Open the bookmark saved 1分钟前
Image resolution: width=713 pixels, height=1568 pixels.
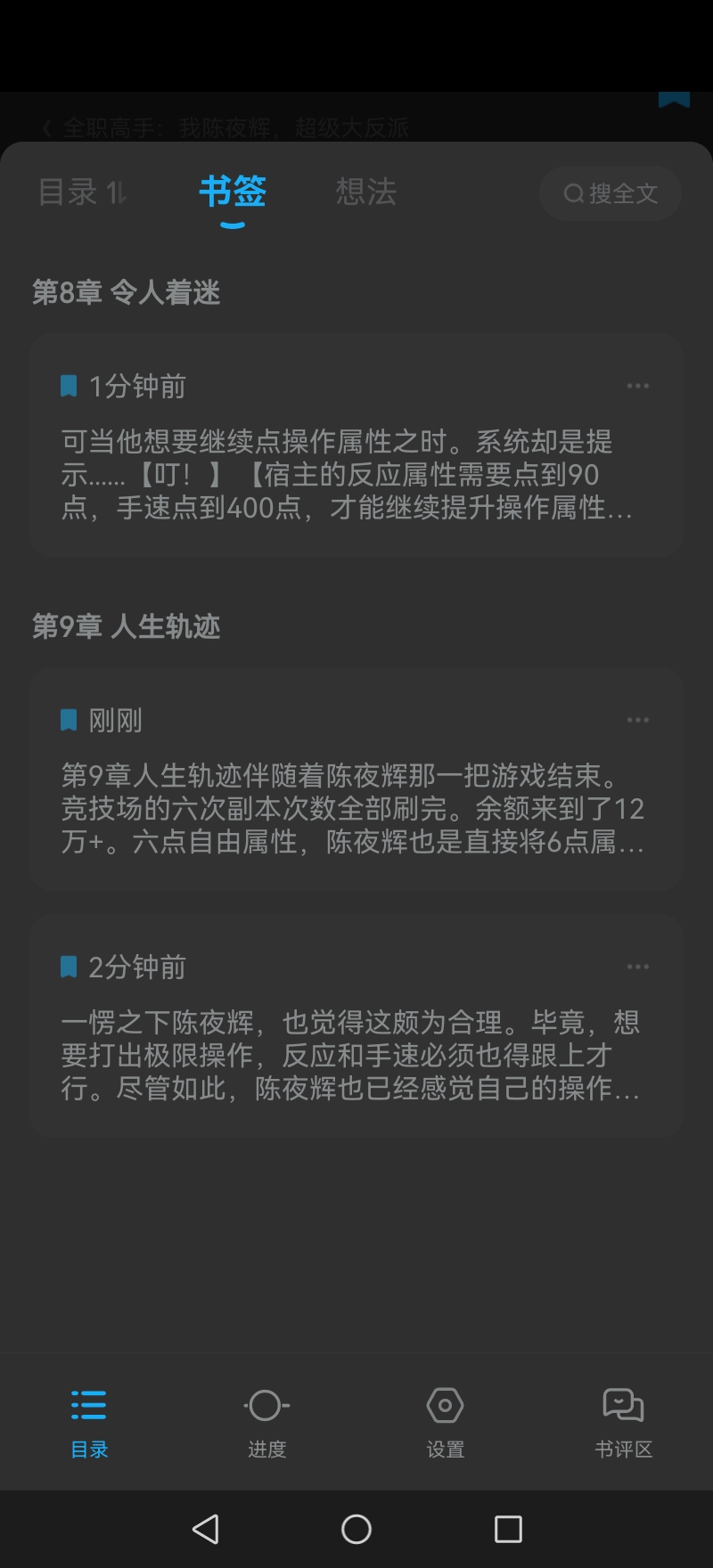346,474
